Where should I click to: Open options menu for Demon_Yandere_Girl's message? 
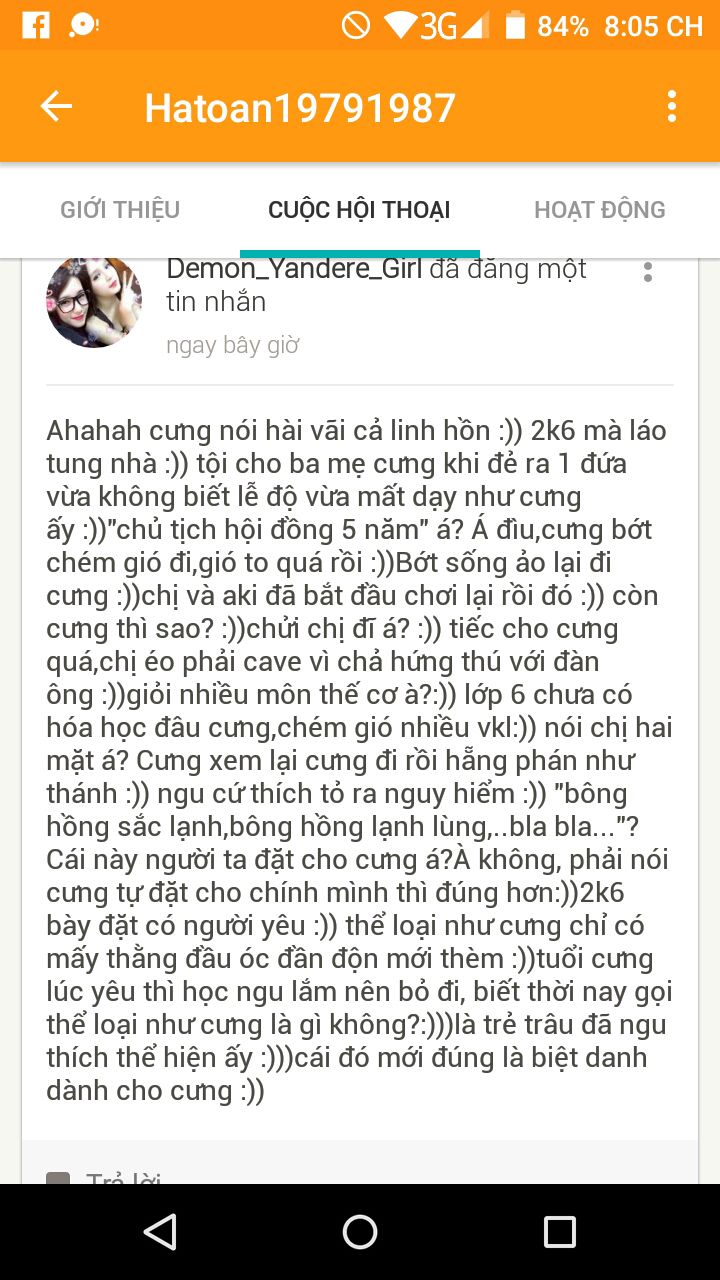coord(648,272)
